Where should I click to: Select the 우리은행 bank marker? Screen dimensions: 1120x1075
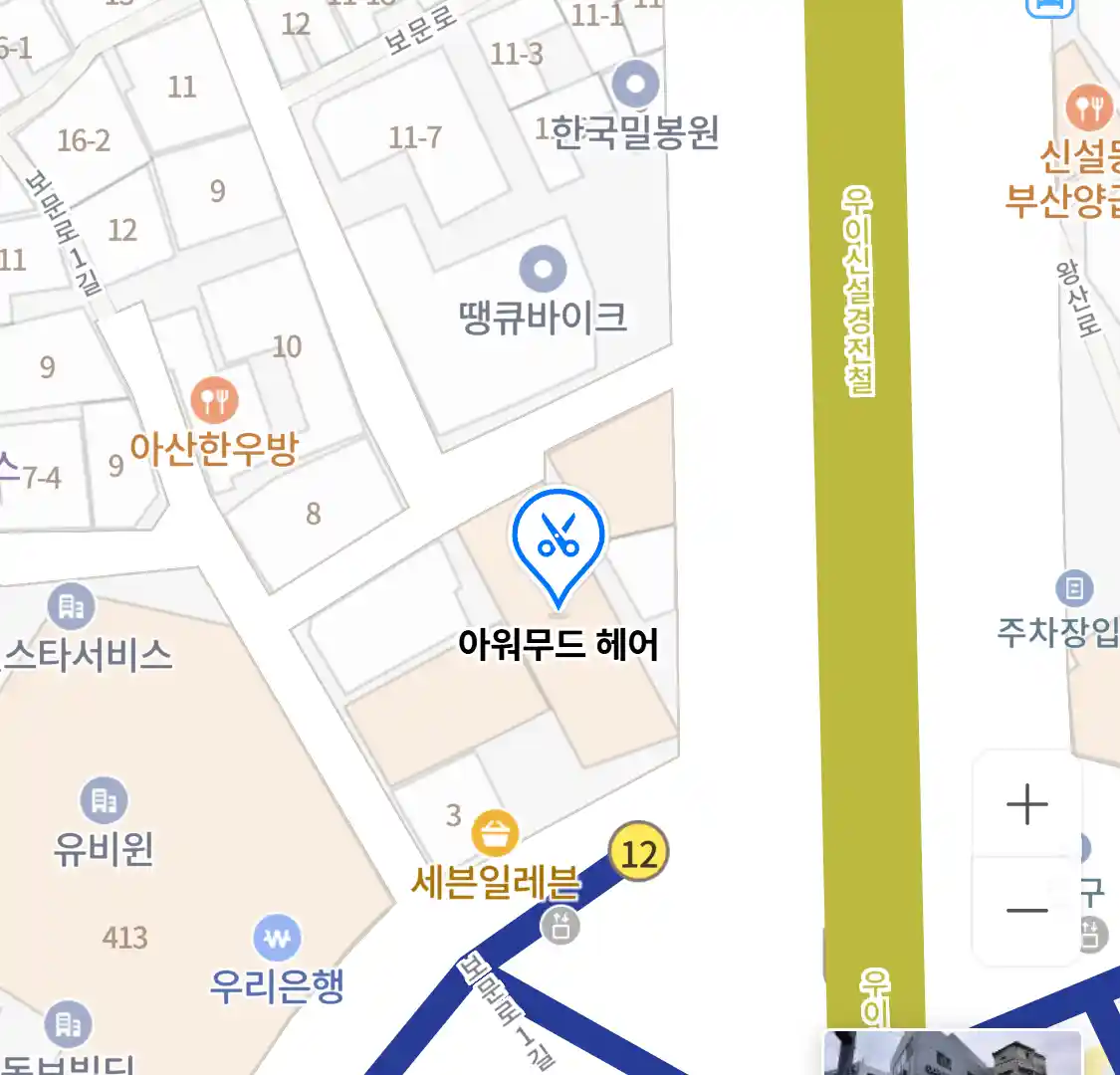[x=277, y=938]
